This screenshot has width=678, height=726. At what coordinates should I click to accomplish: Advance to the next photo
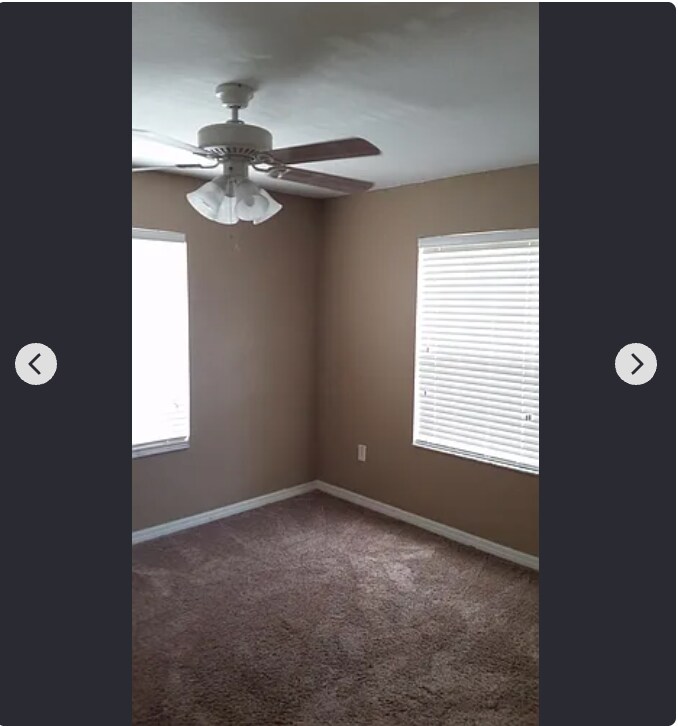click(x=636, y=364)
